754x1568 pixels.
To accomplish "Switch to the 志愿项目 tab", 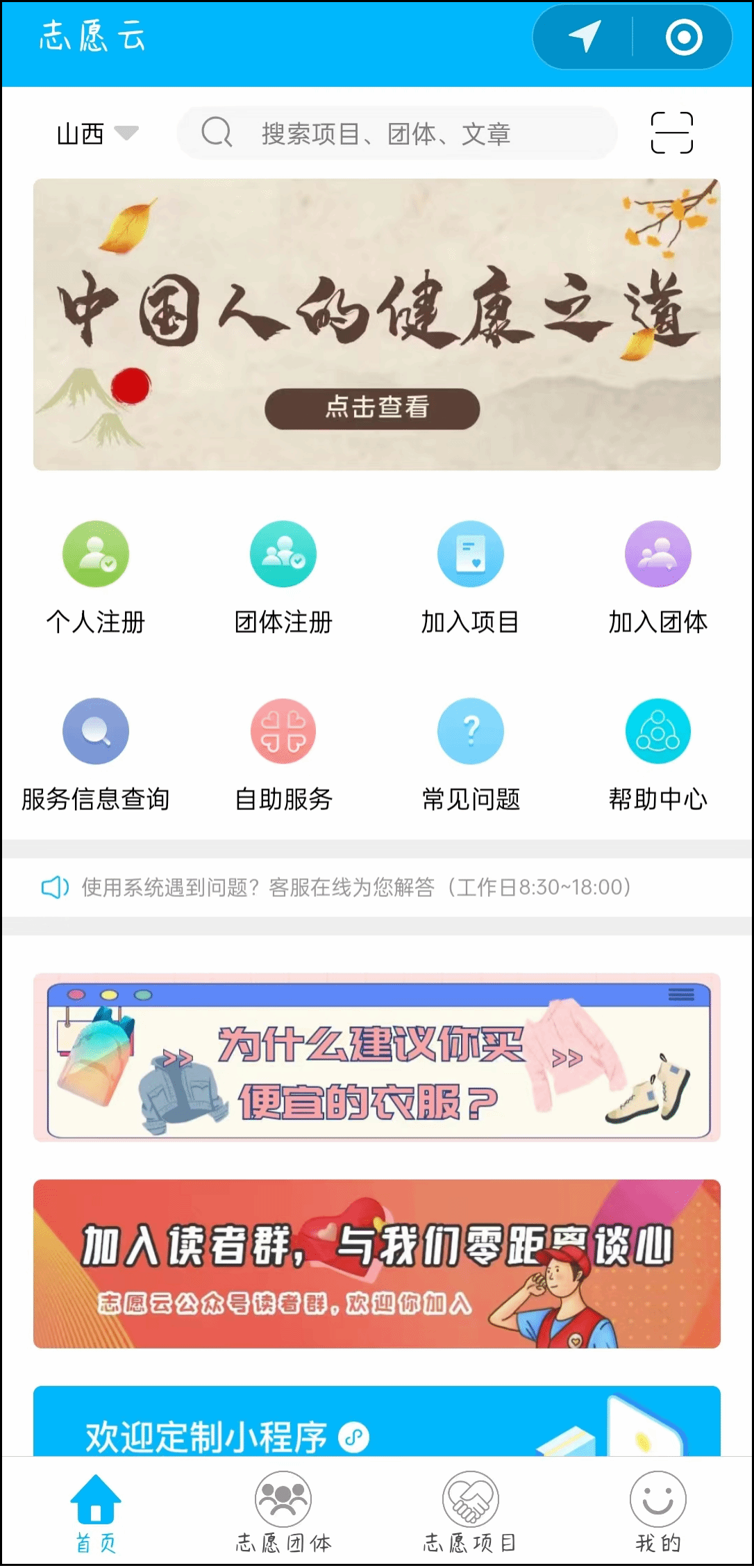I will (471, 1512).
